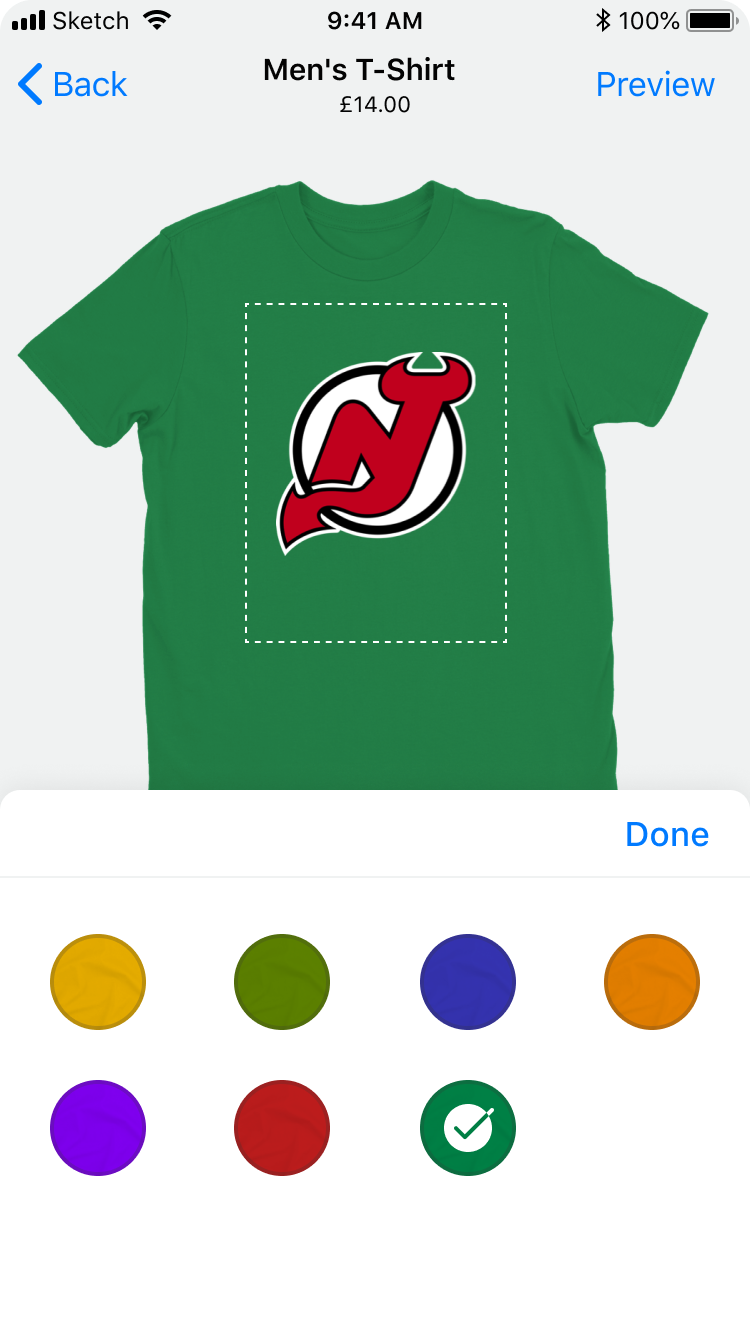Open the Preview of the shirt
This screenshot has width=750, height=1334.
point(655,85)
